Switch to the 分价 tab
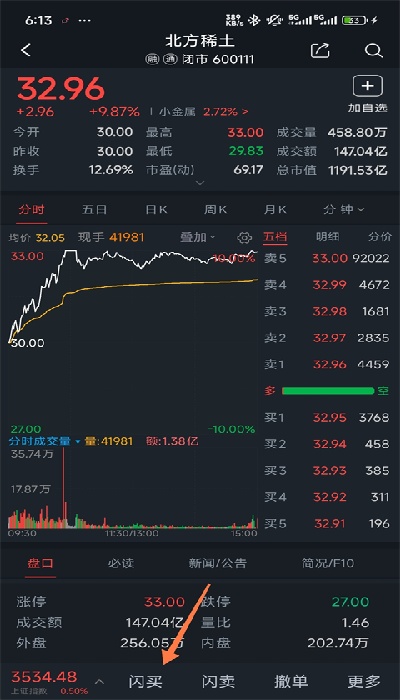The image size is (400, 700). click(379, 237)
